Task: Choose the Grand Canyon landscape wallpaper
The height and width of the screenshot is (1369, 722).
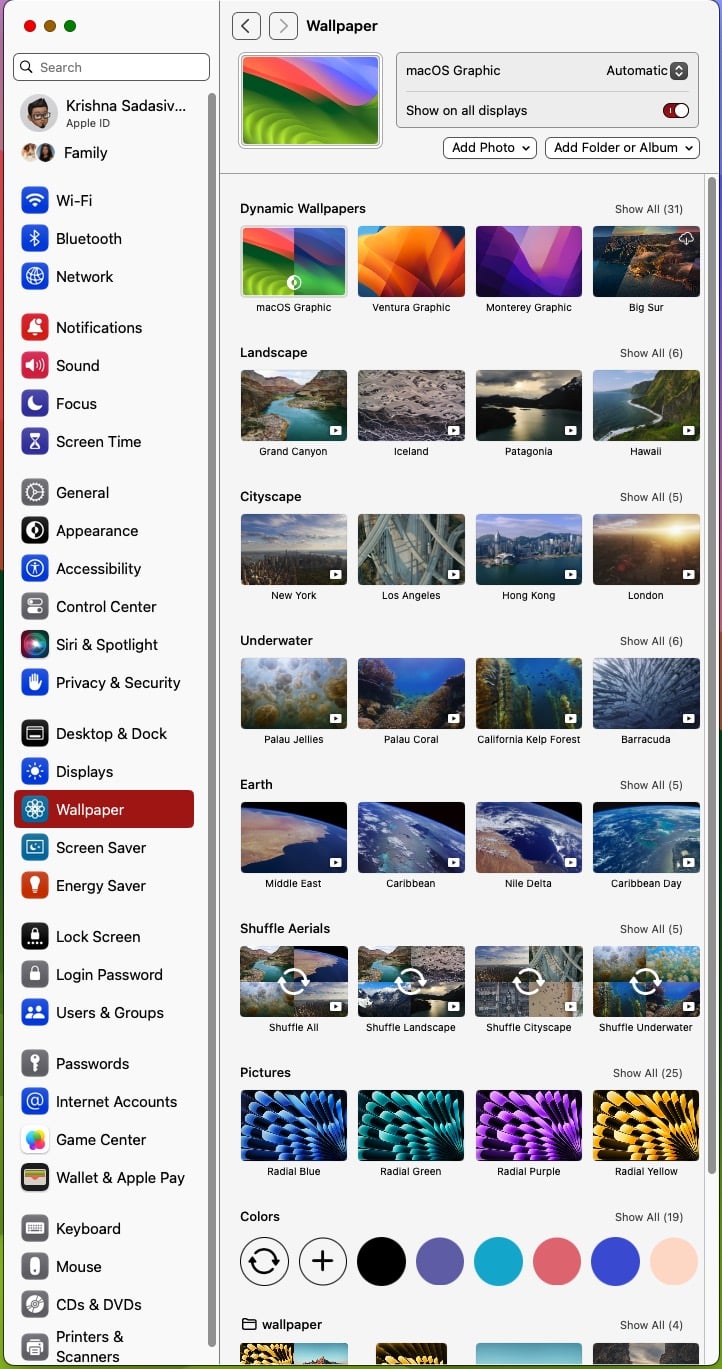Action: coord(294,406)
